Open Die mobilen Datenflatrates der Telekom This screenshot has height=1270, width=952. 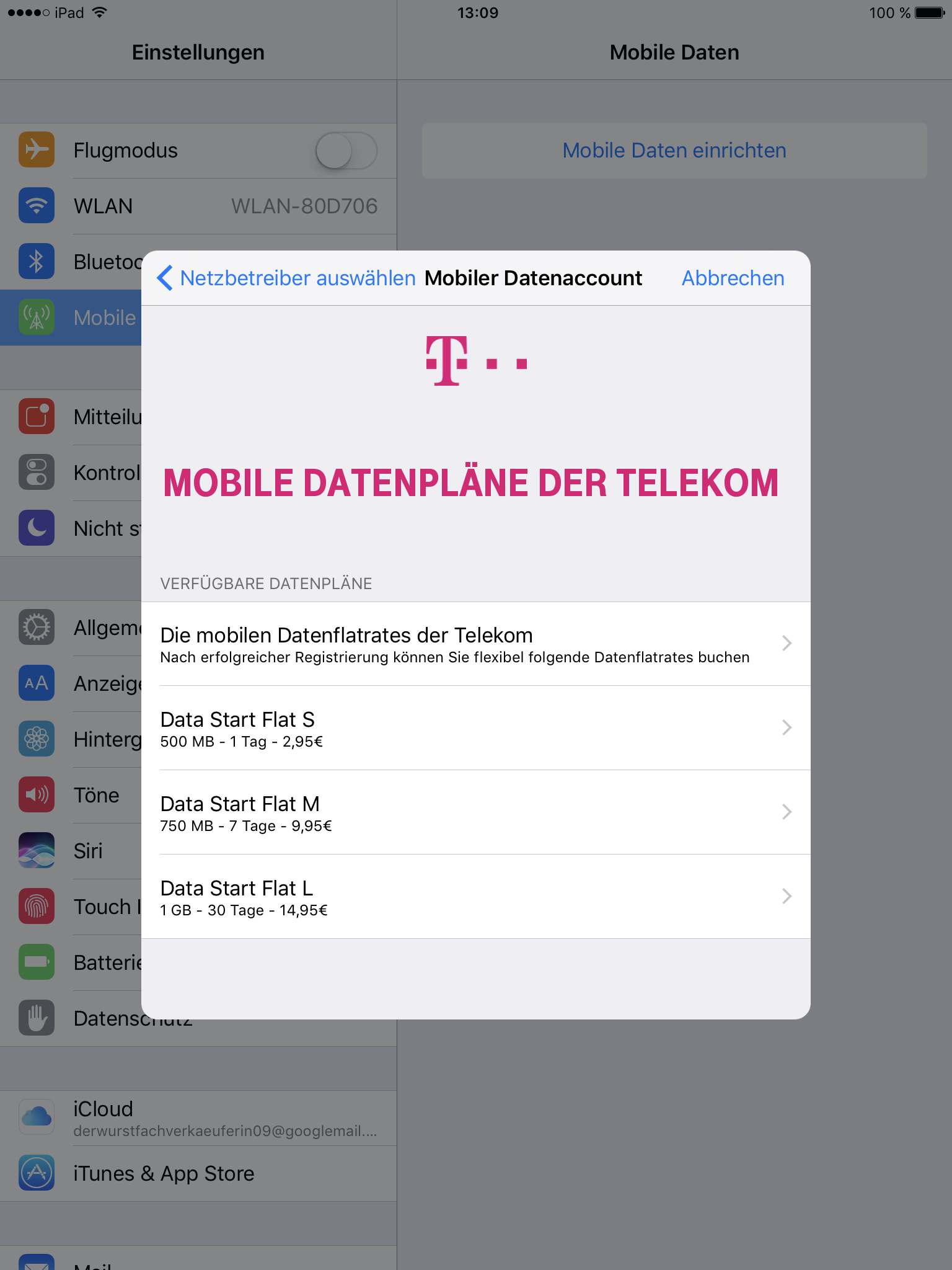tap(475, 644)
